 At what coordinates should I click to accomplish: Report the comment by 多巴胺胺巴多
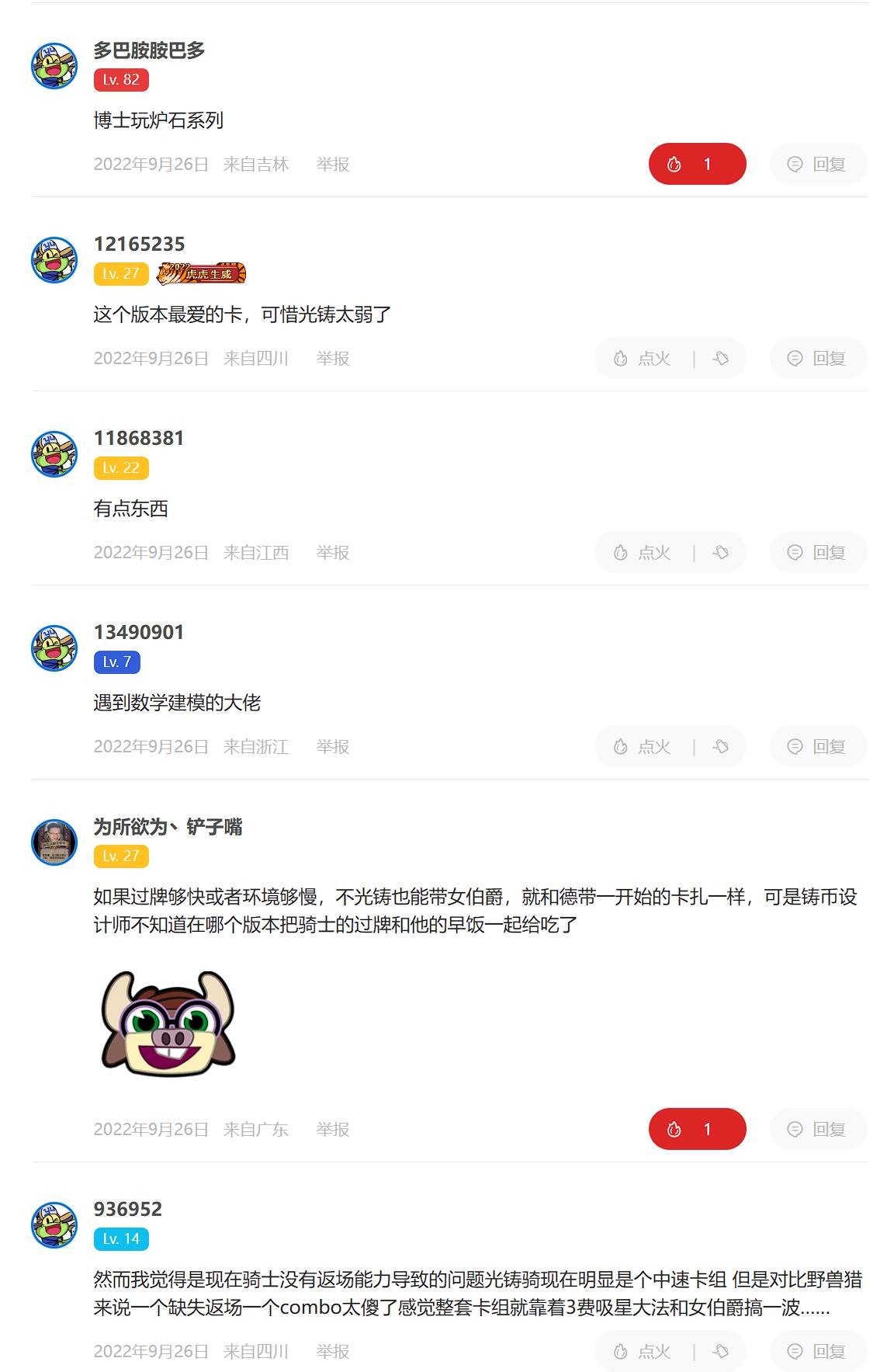click(x=332, y=165)
